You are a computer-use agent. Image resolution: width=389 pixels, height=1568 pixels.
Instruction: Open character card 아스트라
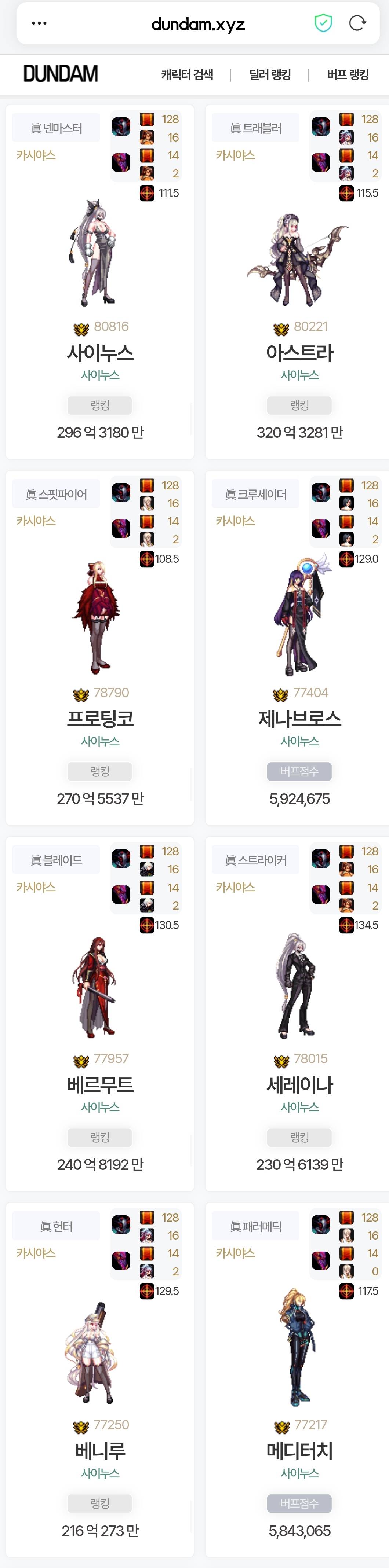tap(299, 352)
